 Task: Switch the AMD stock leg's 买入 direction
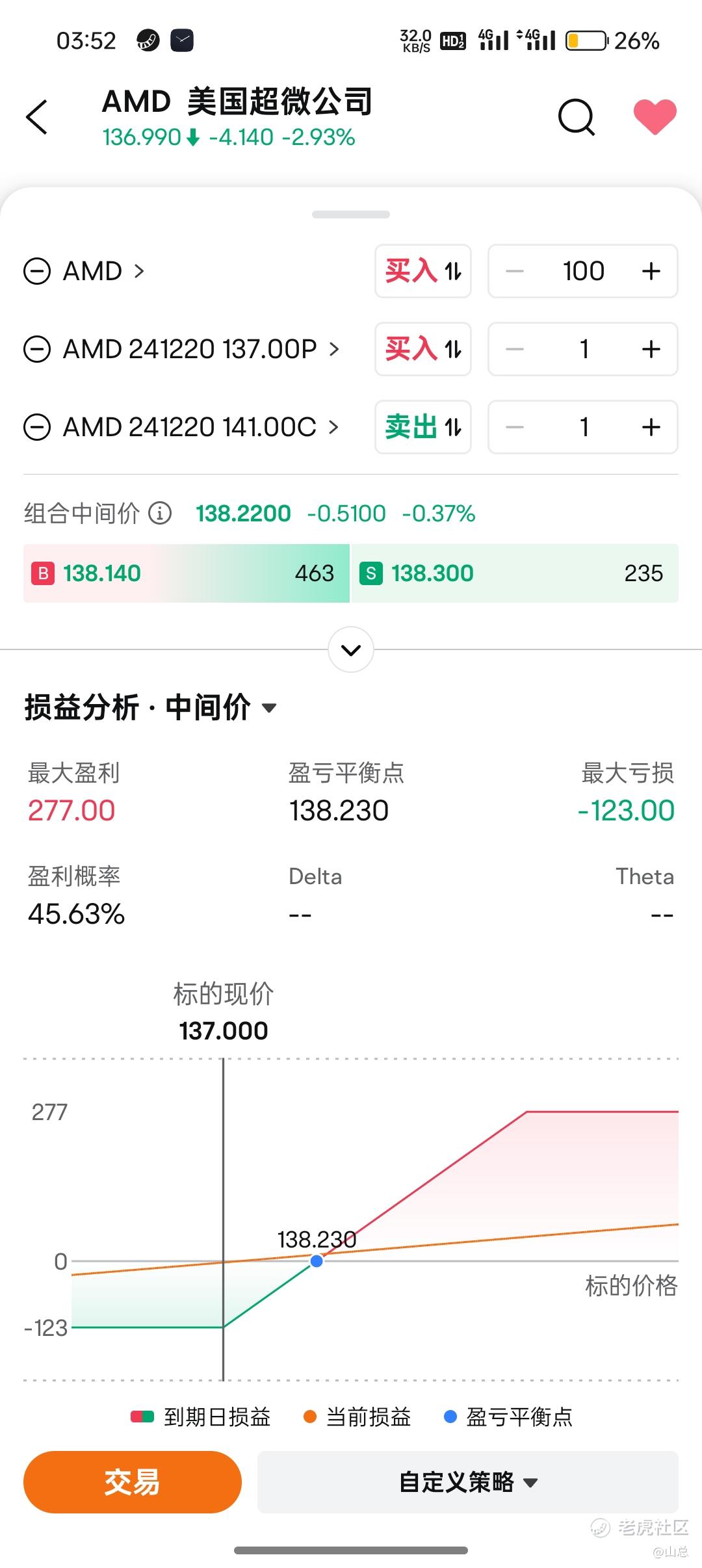423,271
